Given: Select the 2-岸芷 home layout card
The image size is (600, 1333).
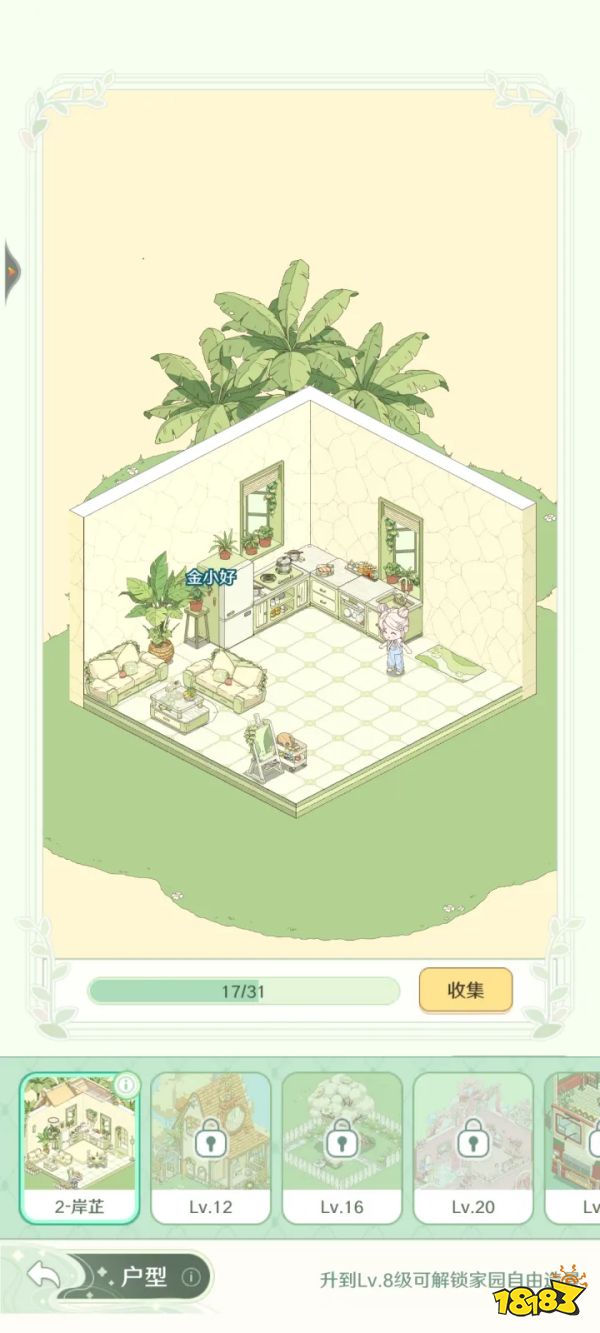Looking at the screenshot, I should (80, 1148).
